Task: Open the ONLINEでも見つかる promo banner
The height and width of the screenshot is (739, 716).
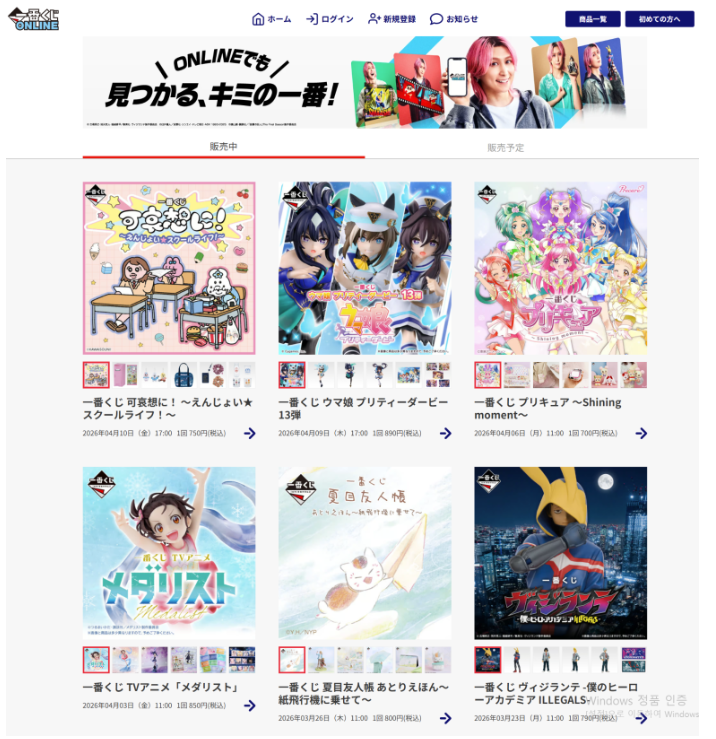Action: click(364, 83)
